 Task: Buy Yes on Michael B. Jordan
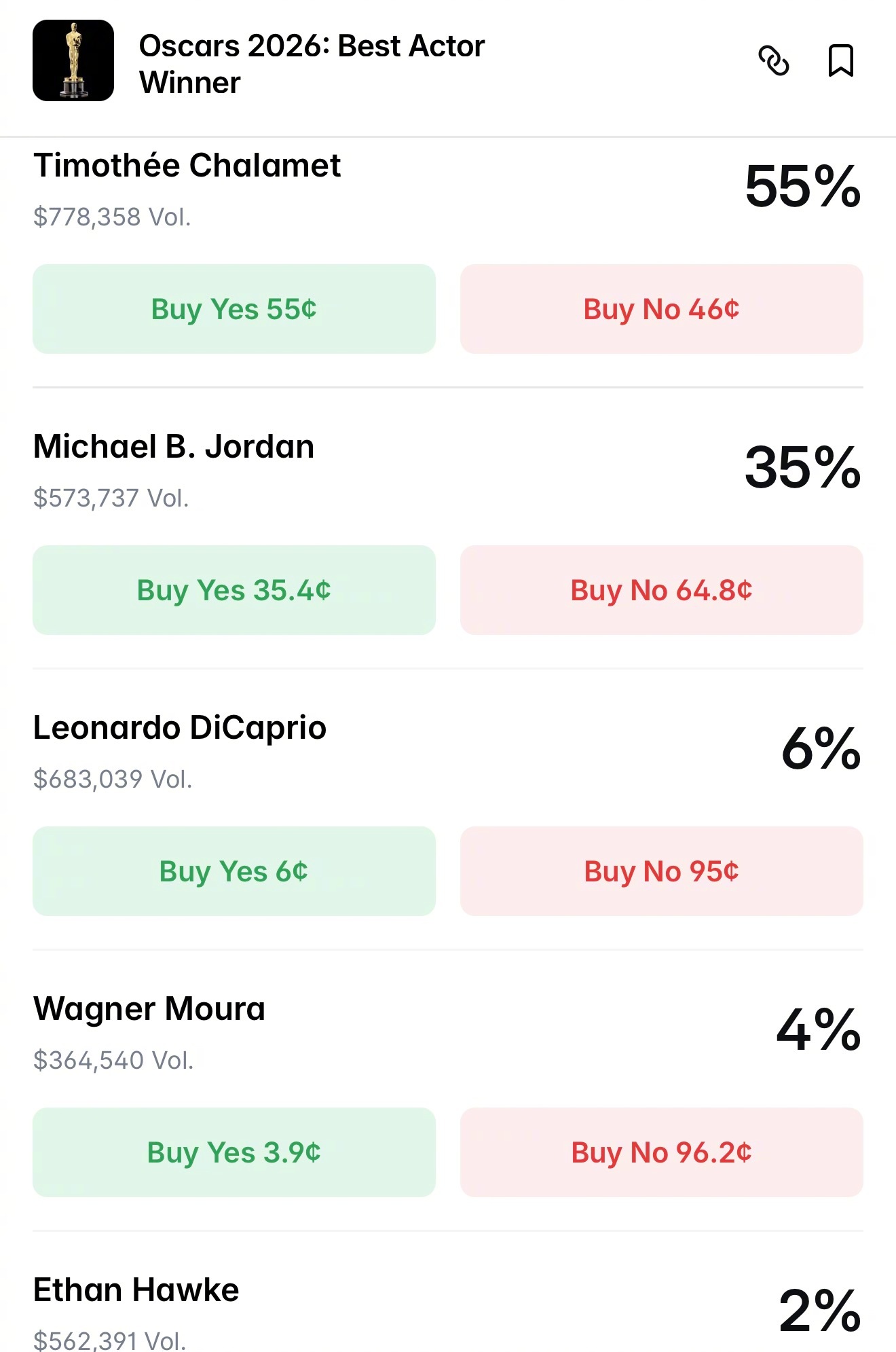(x=234, y=590)
